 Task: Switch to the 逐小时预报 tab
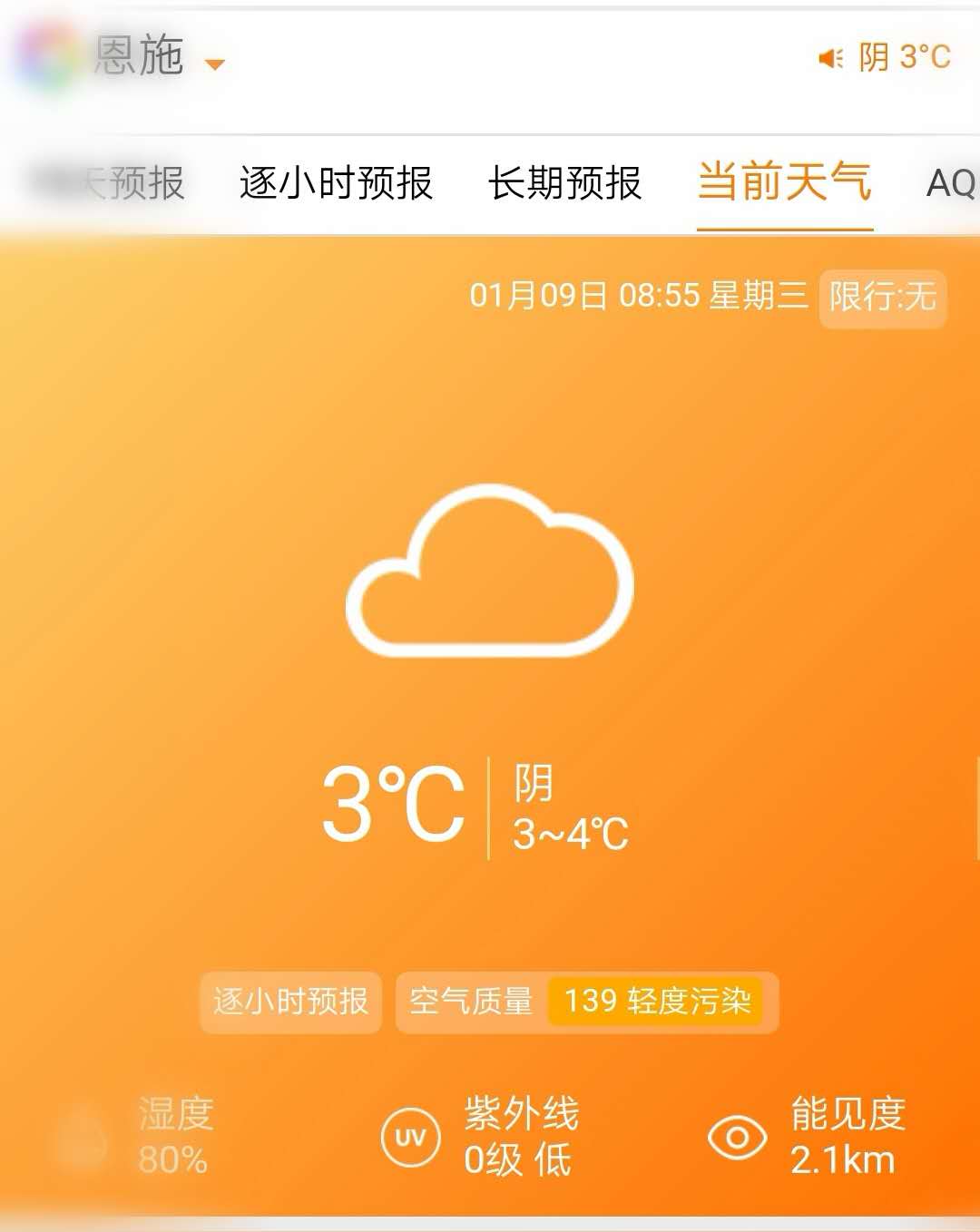(335, 183)
